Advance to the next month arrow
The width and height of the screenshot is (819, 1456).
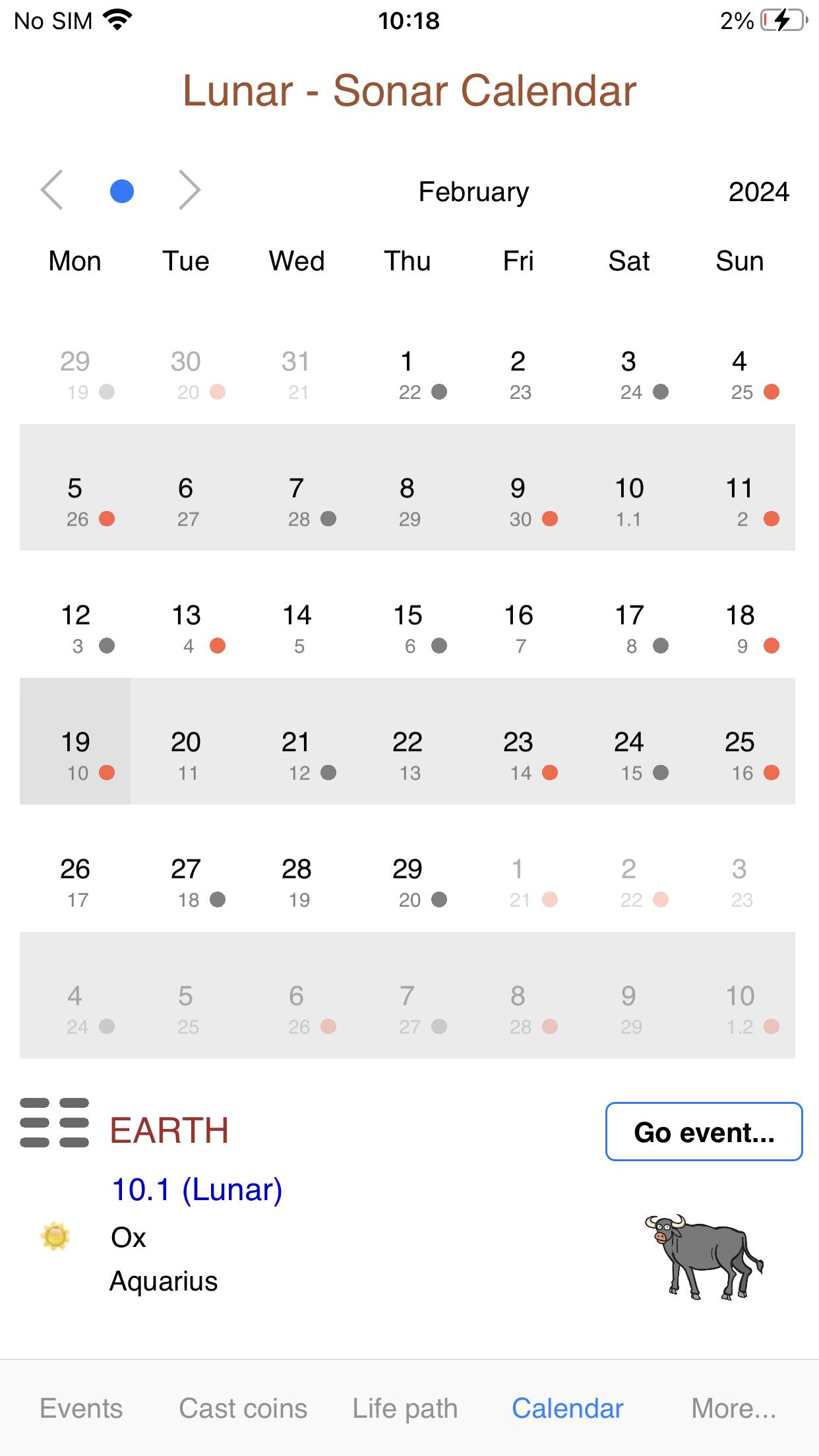point(190,190)
